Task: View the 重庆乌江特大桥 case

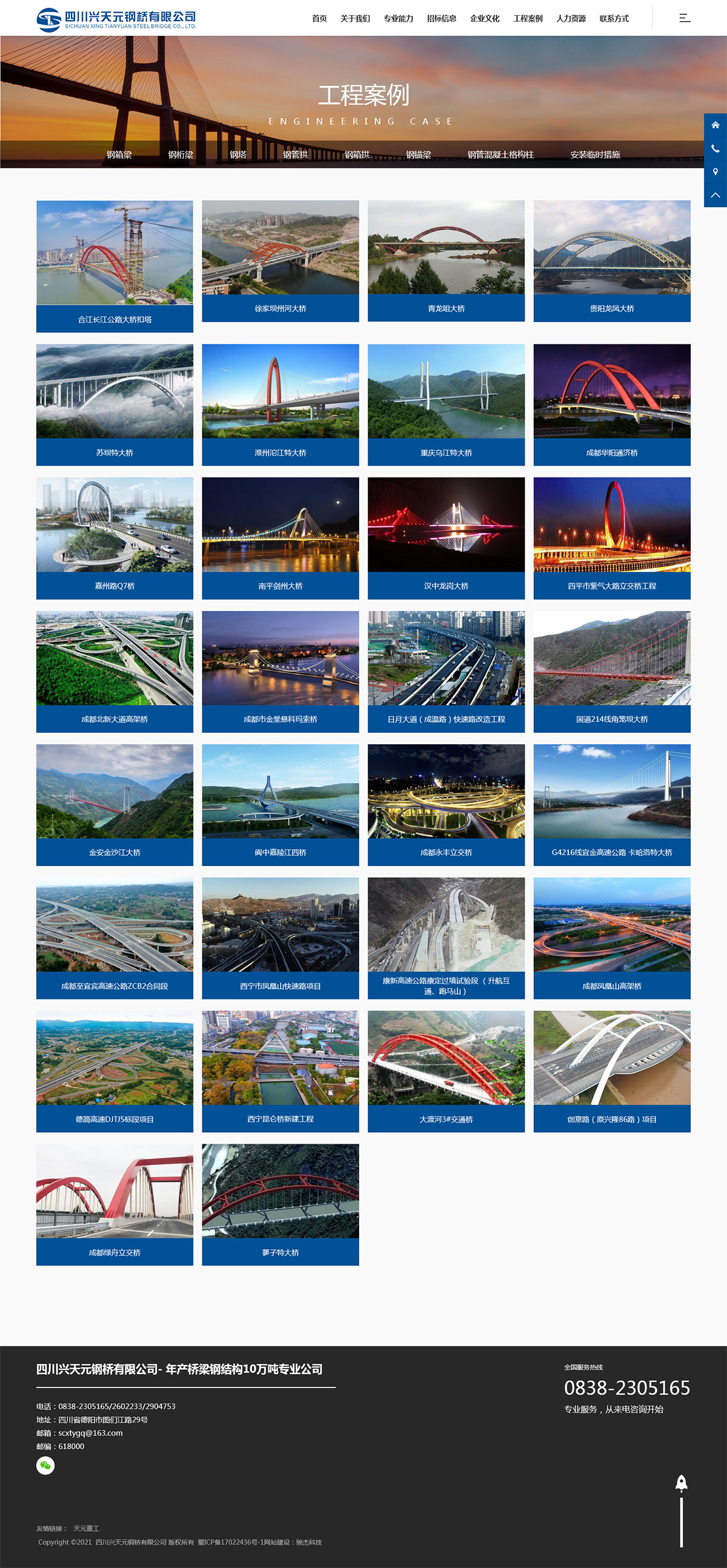Action: point(446,405)
